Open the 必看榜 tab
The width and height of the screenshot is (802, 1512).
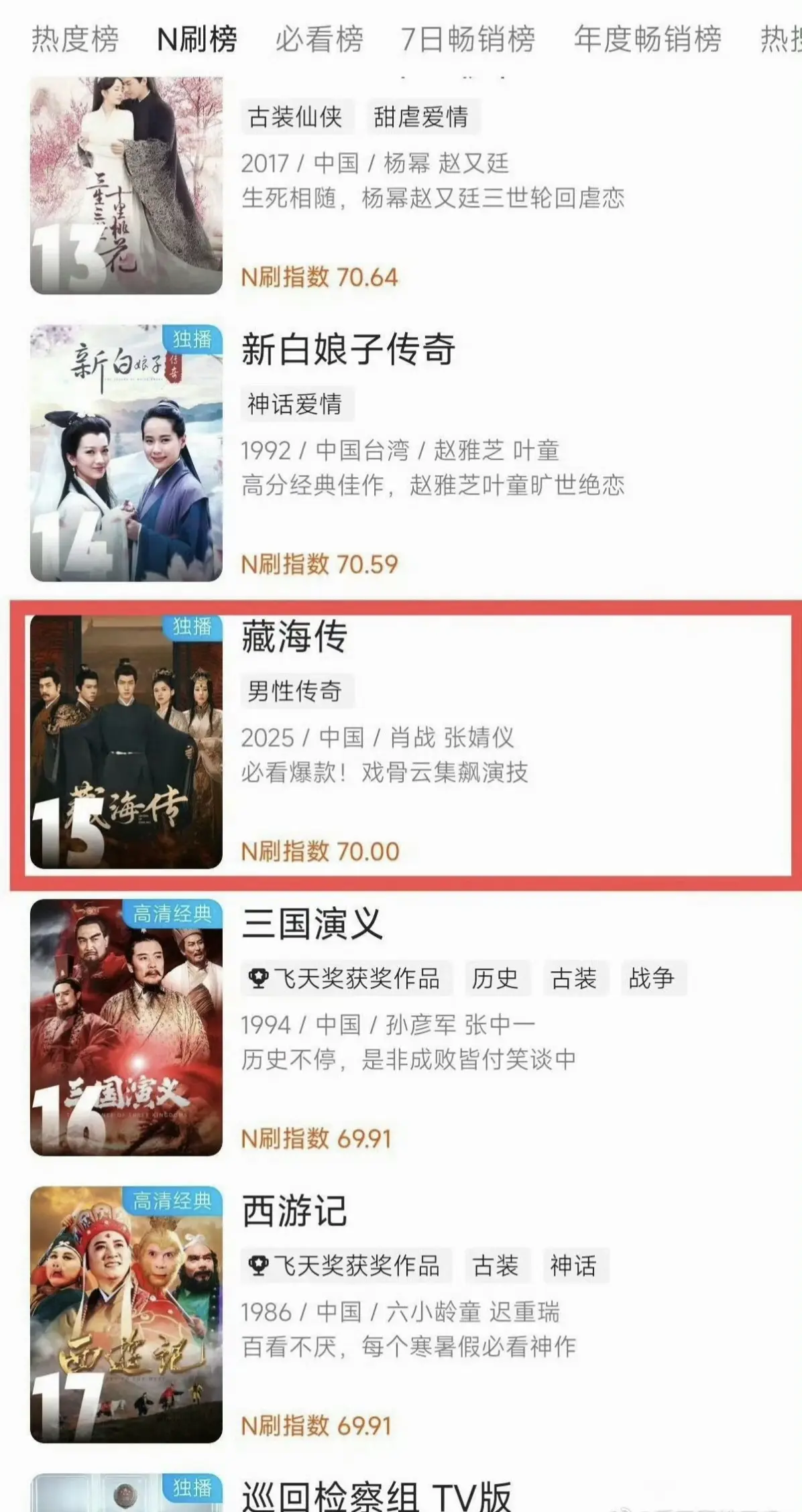tap(319, 40)
